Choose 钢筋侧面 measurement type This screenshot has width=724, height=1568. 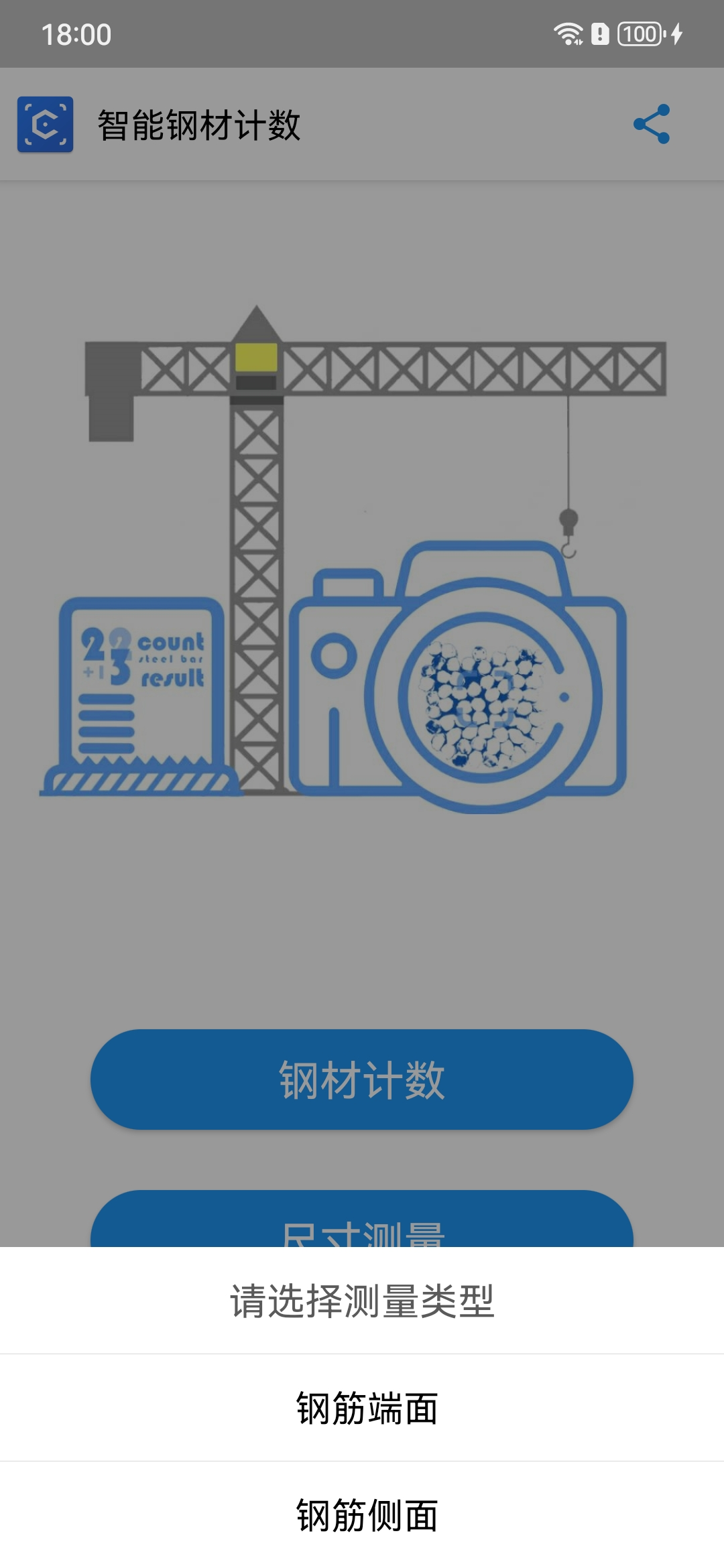click(366, 1515)
